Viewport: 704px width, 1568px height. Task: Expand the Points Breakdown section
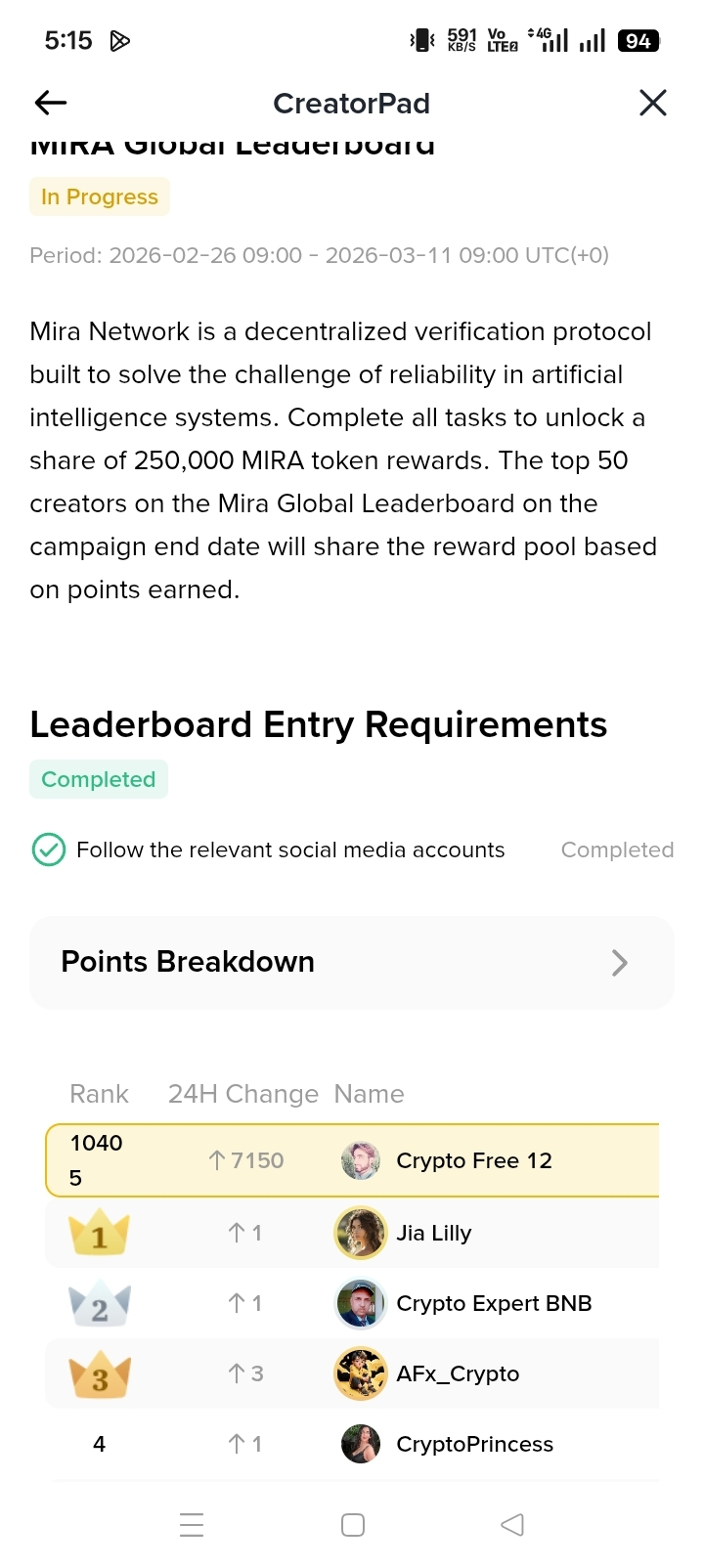click(352, 962)
